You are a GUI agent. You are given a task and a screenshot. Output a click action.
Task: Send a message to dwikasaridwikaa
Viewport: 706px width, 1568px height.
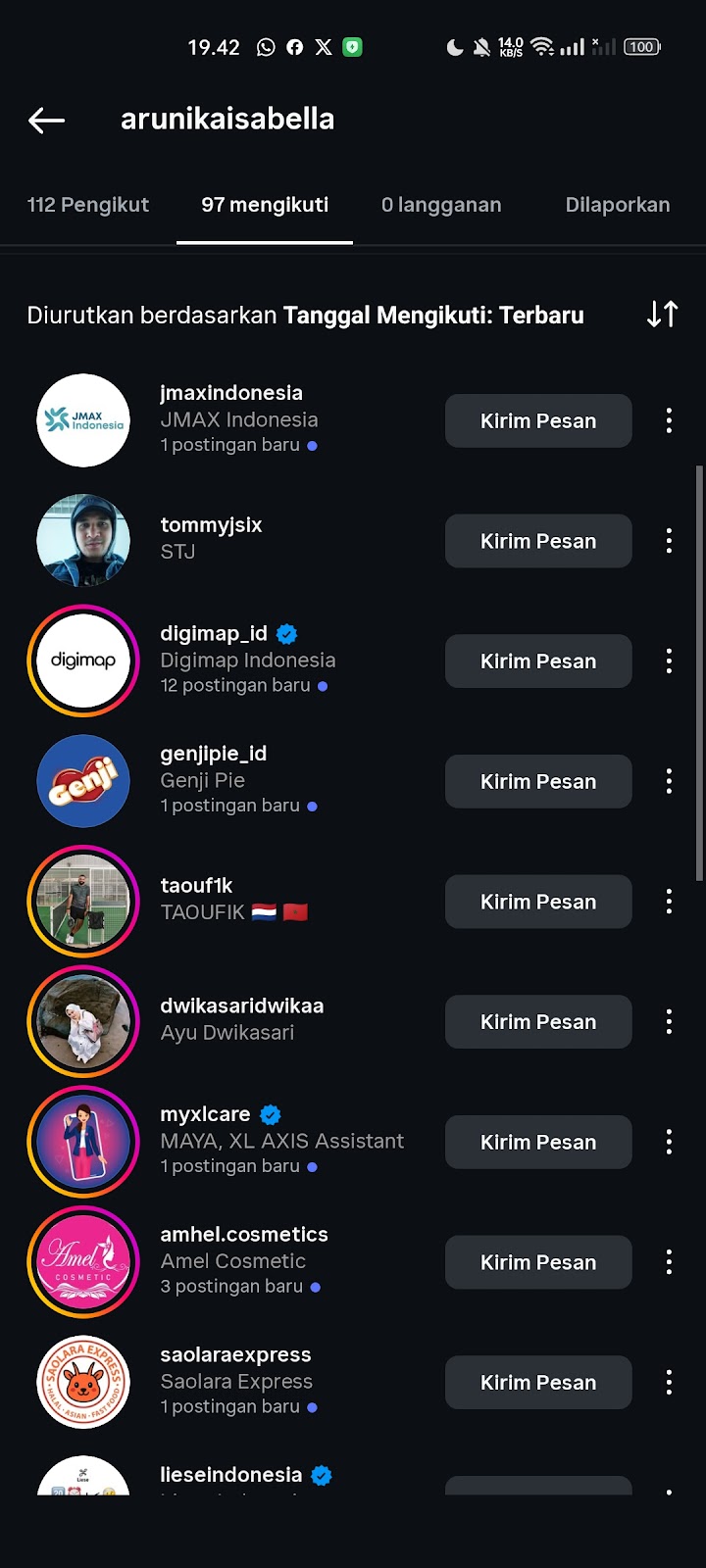click(538, 1022)
